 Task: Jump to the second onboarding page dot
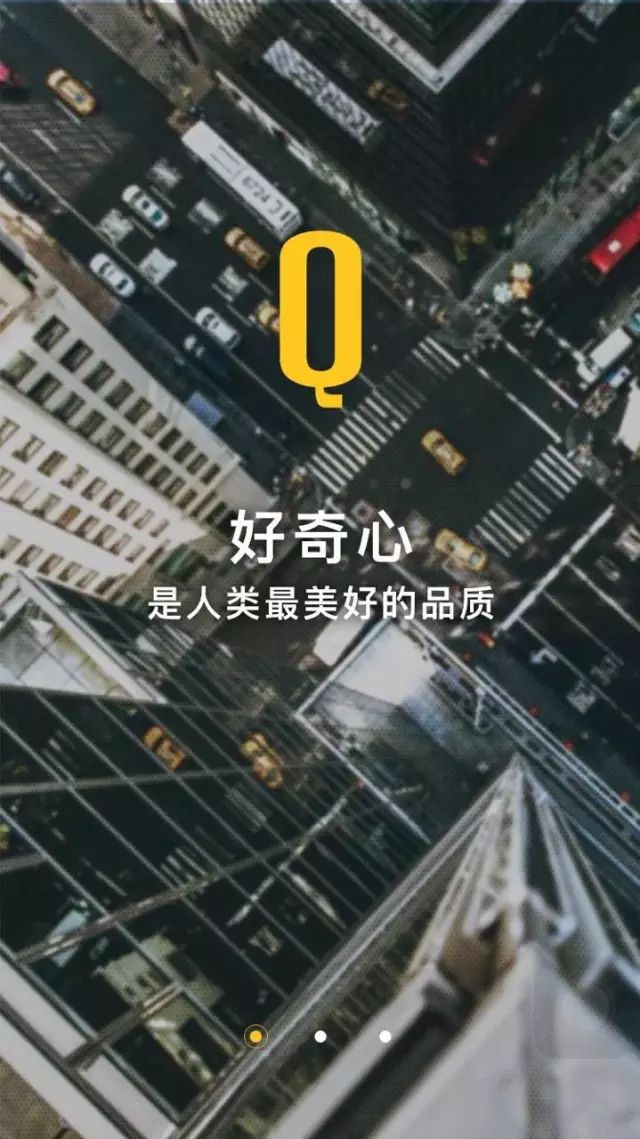click(x=320, y=1036)
